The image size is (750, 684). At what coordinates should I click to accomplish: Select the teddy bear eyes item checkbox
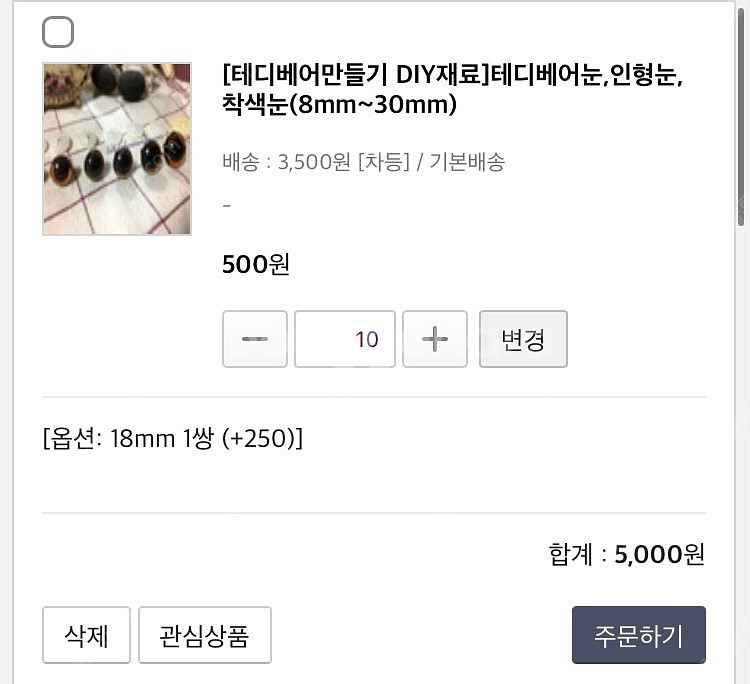tap(58, 32)
